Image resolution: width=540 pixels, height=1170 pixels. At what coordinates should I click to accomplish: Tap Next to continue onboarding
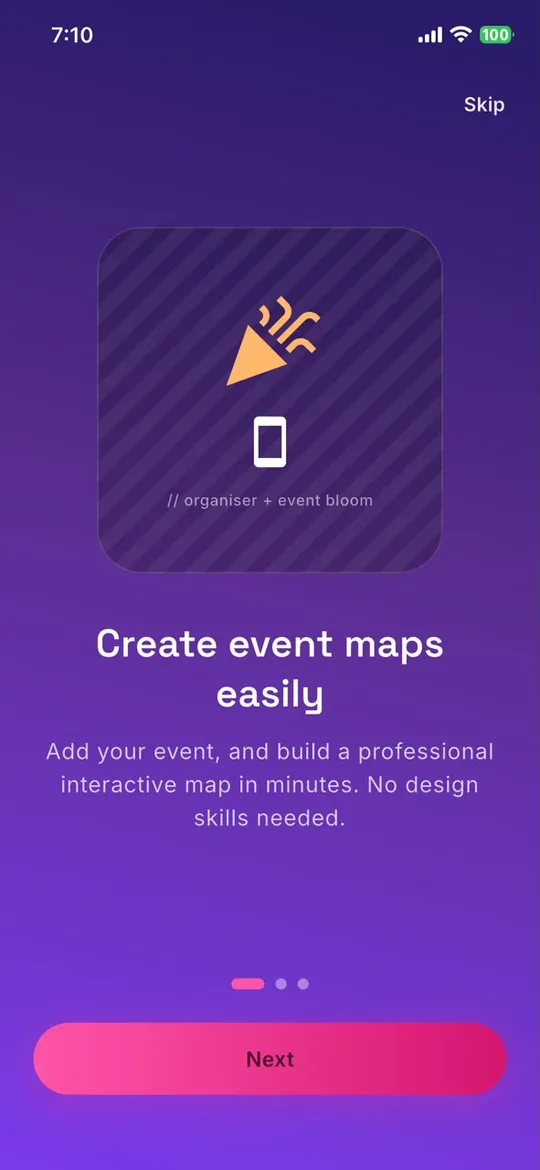point(270,1059)
